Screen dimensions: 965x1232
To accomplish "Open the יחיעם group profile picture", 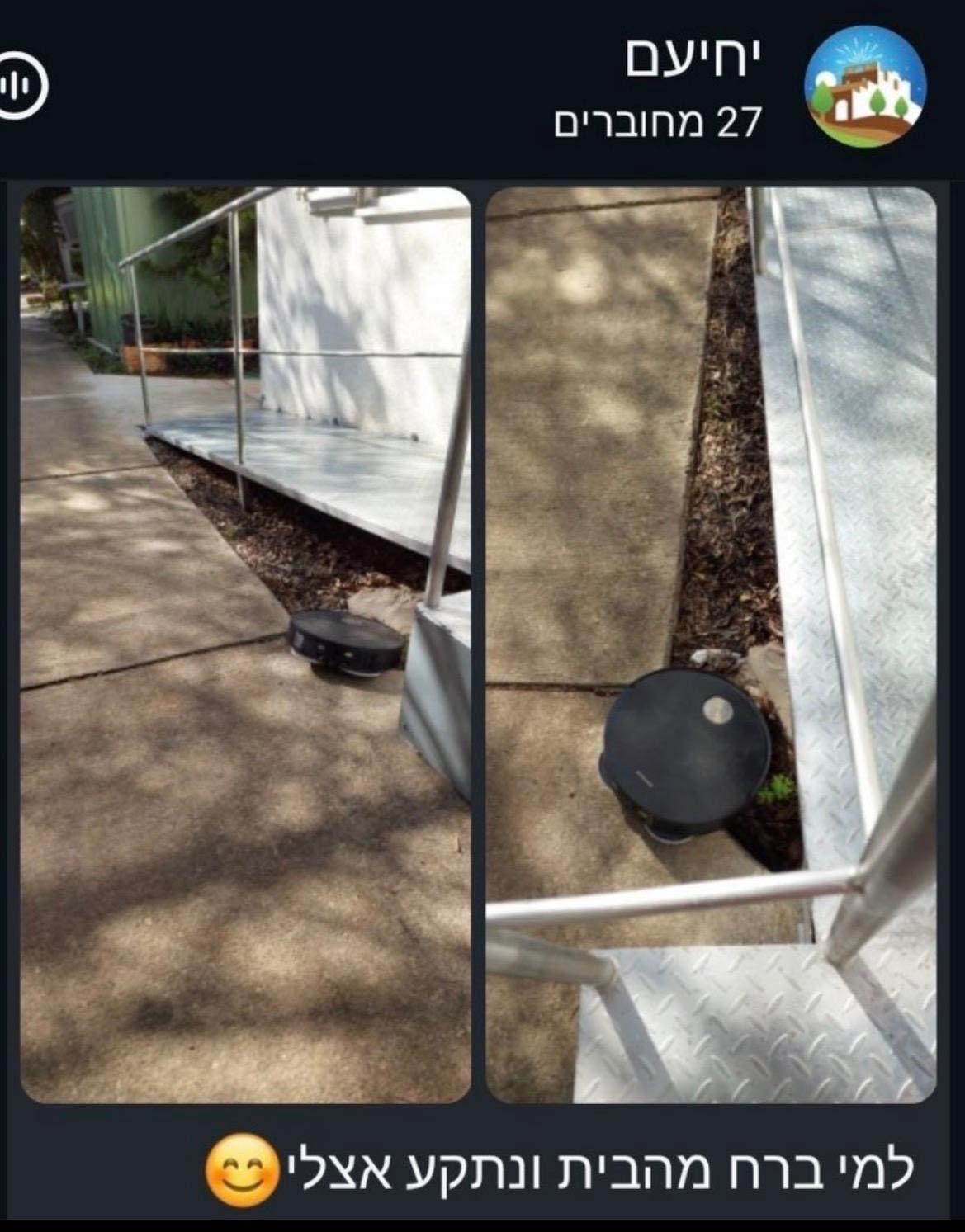I will (x=864, y=86).
